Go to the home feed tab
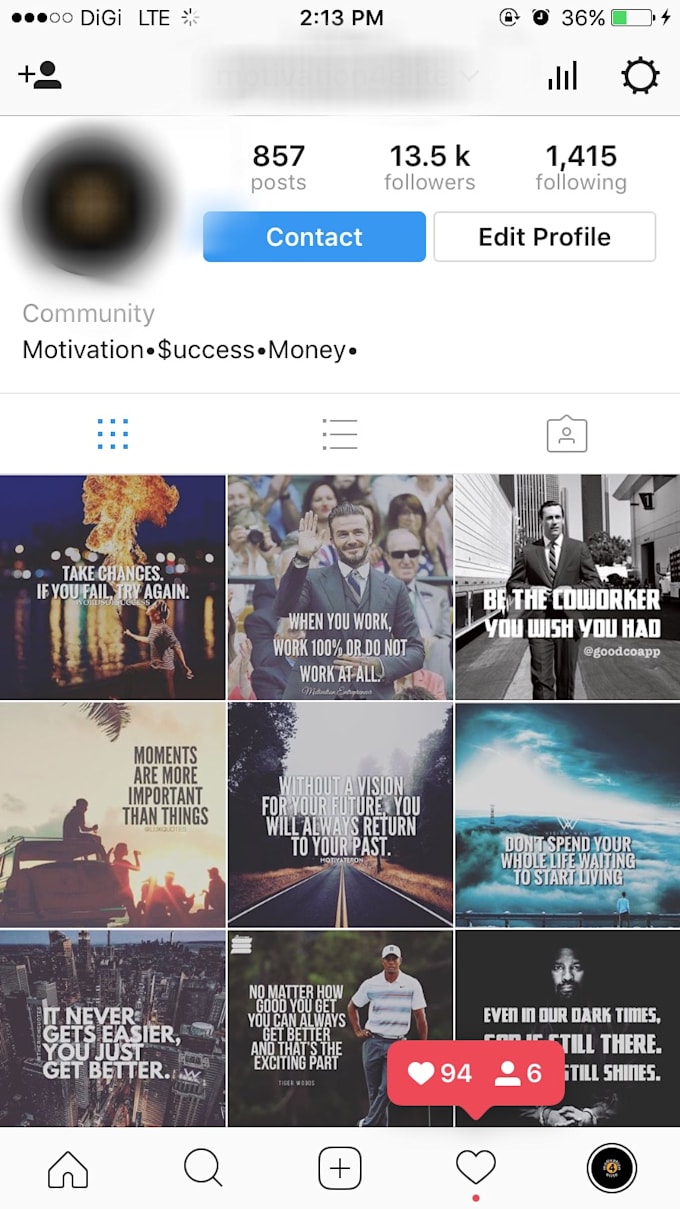 click(x=68, y=1168)
